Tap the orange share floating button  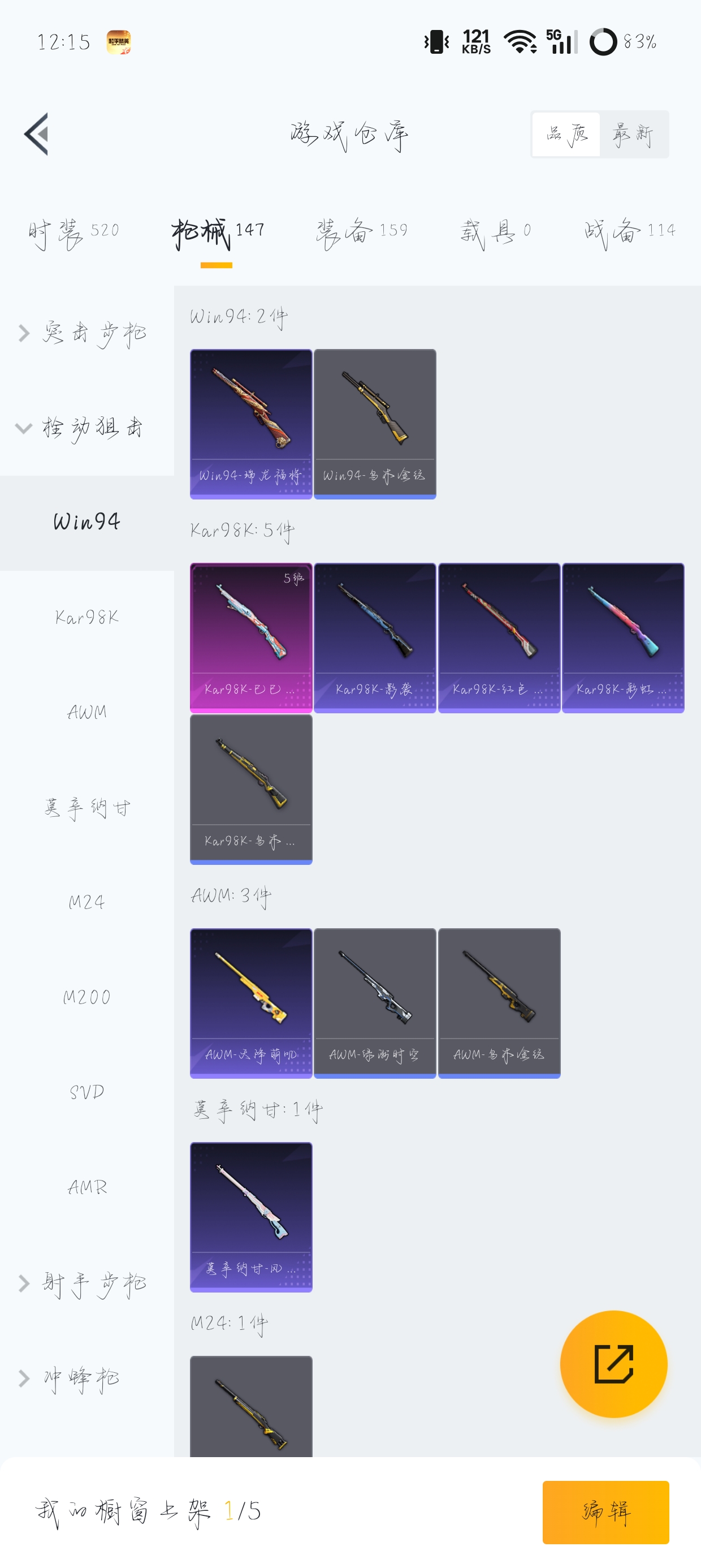tap(613, 1363)
